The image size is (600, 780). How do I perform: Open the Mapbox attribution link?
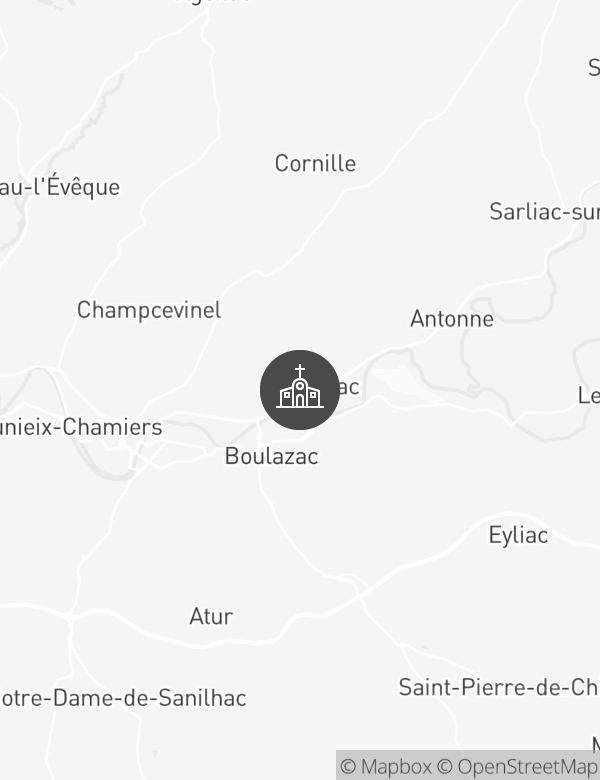click(x=386, y=767)
